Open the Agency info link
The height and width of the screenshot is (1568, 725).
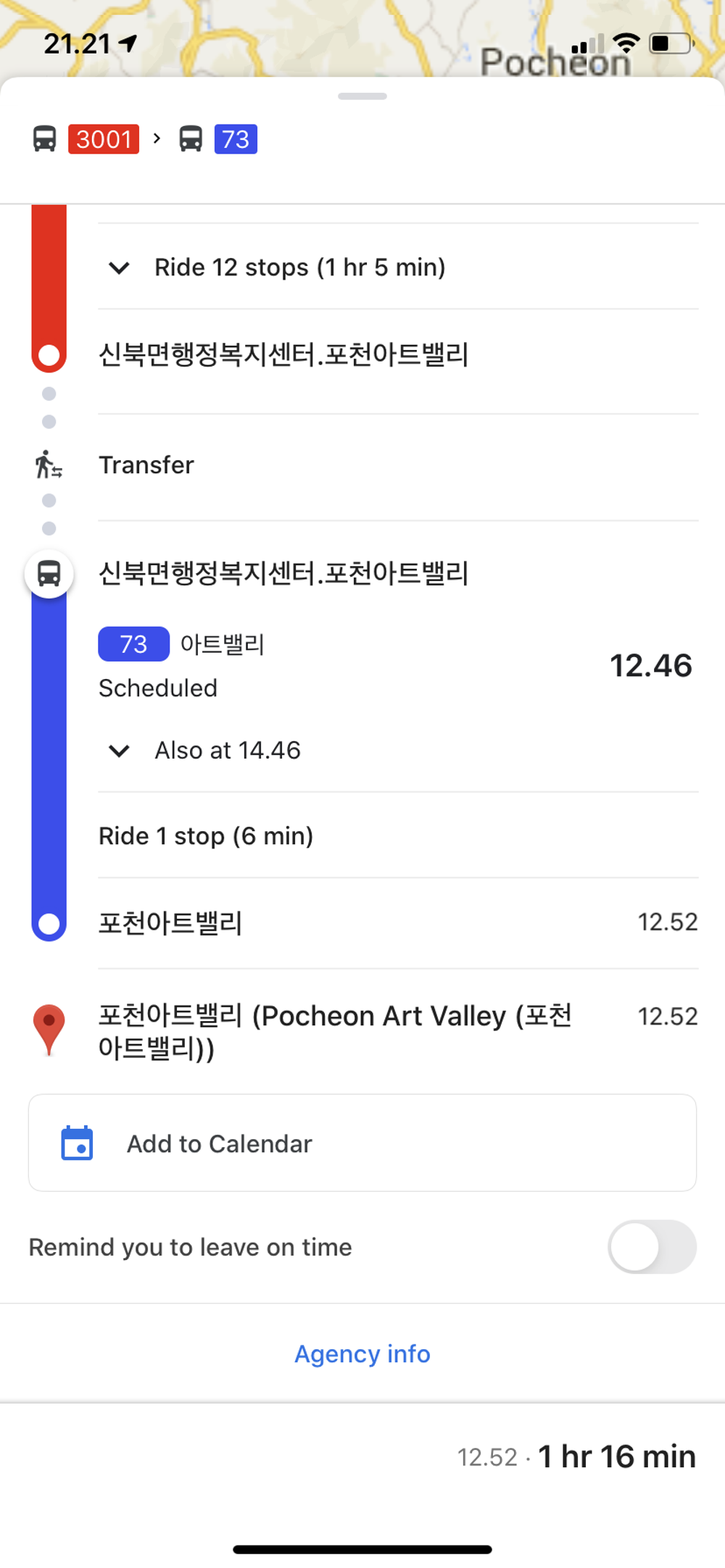tap(362, 1354)
